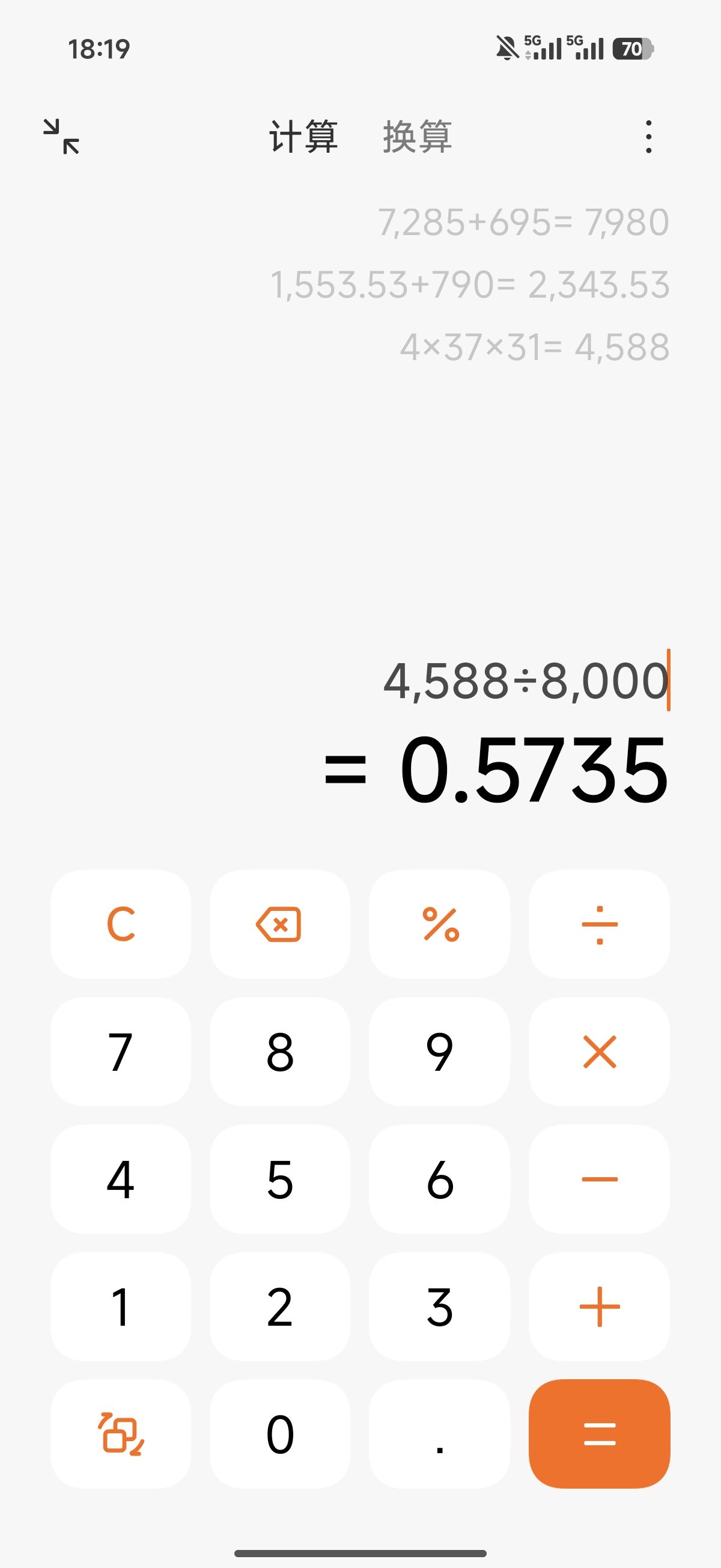721x1568 pixels.
Task: Open the three-dot overflow menu
Action: [x=648, y=136]
